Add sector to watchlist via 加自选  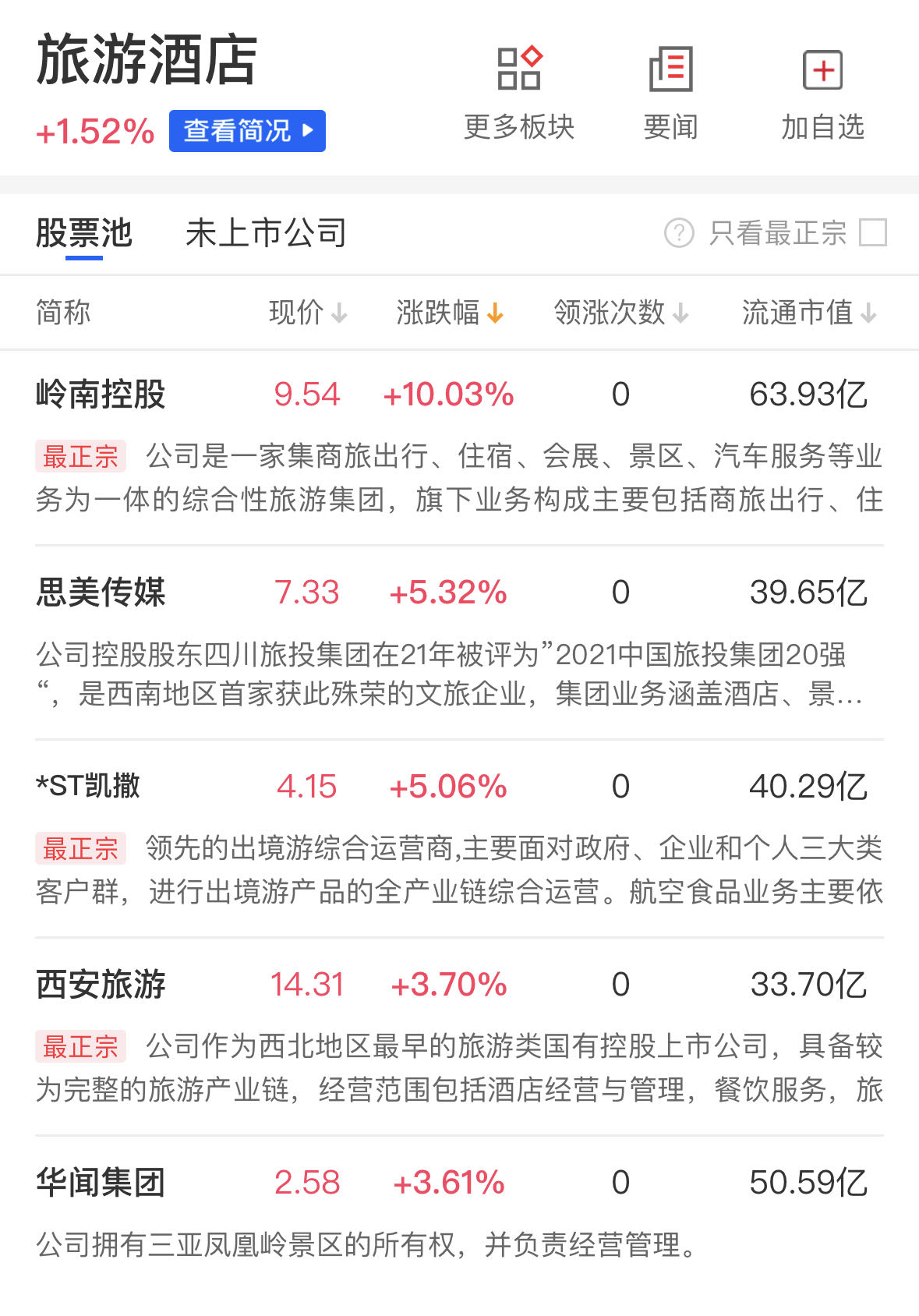pos(822,92)
